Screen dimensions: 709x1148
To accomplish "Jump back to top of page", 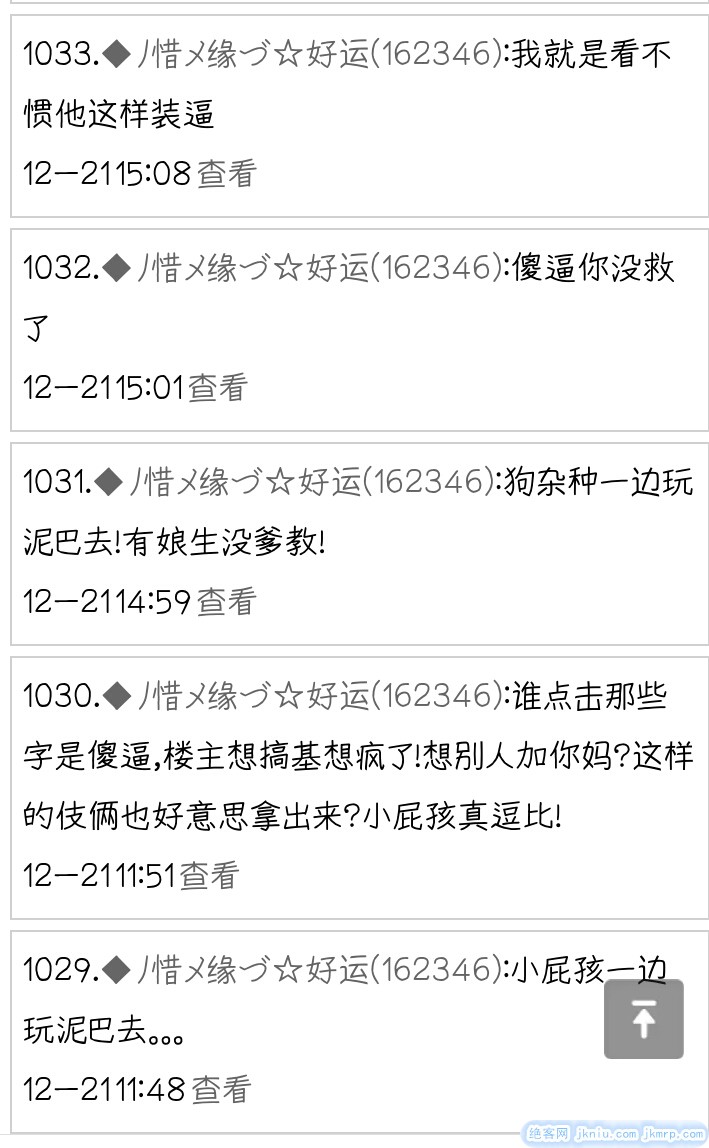I will (643, 1019).
